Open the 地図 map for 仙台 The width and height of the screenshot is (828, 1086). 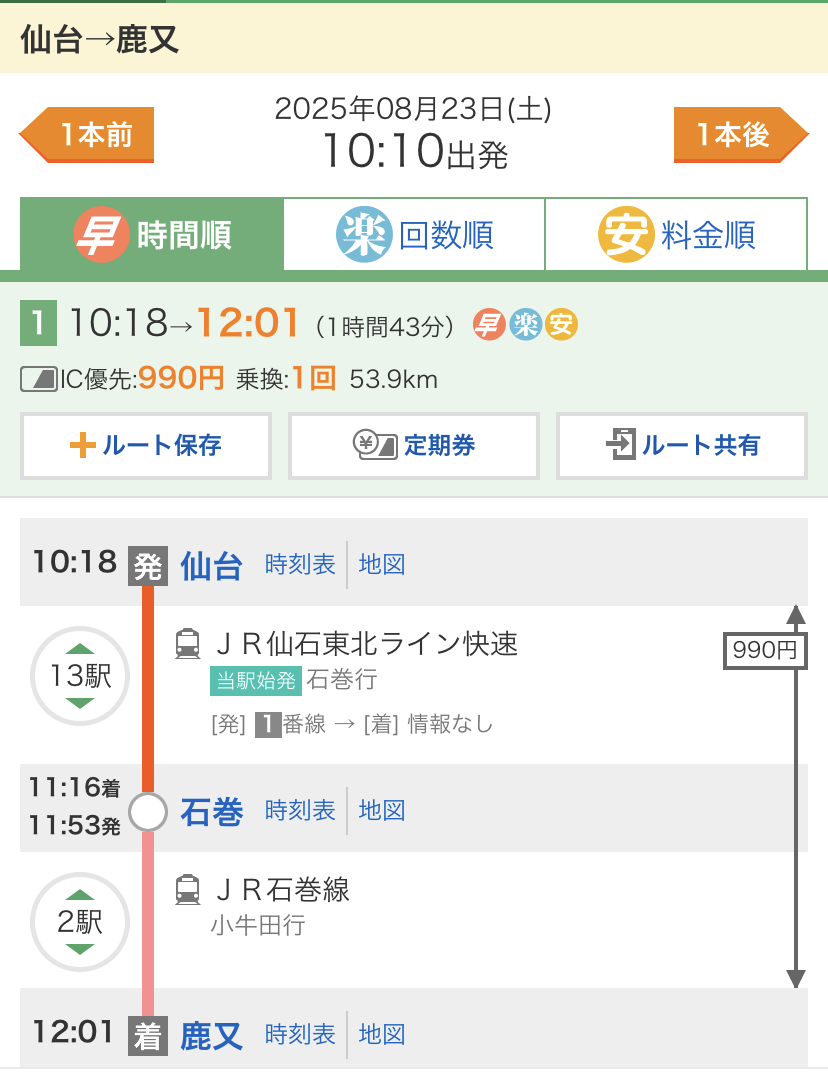pos(382,565)
